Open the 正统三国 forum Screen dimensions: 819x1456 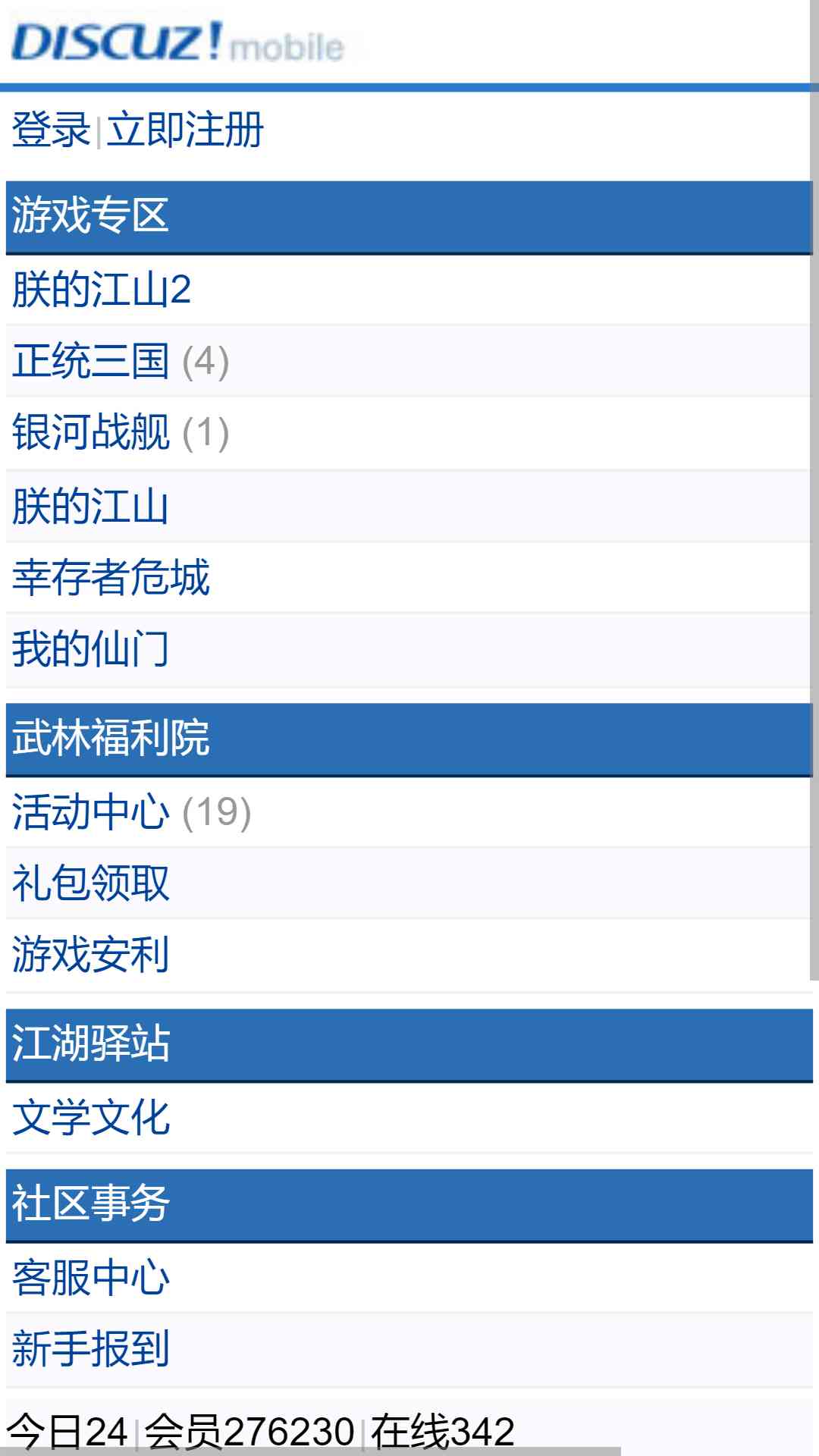coord(90,361)
